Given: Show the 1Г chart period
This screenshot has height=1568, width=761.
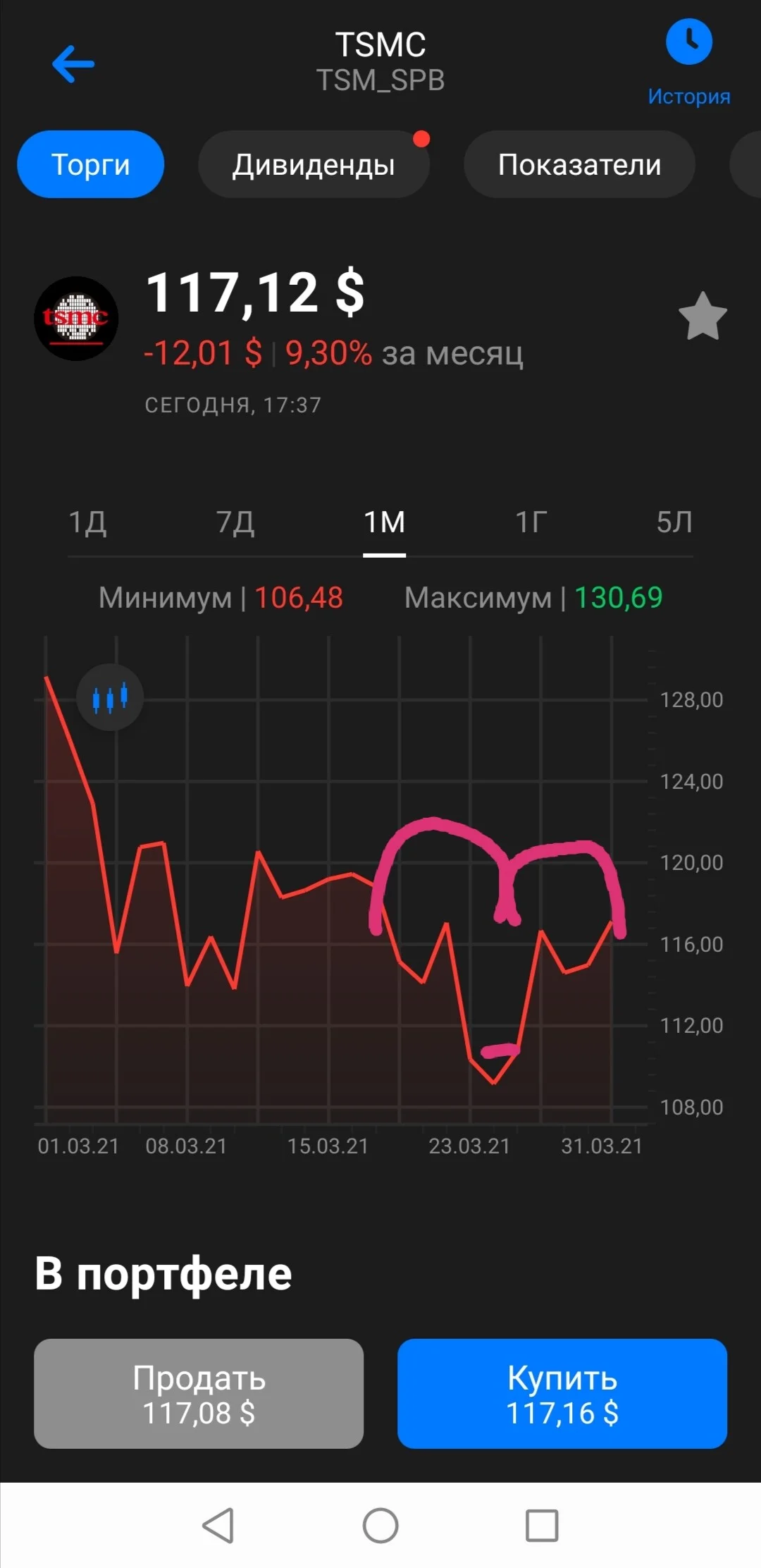Looking at the screenshot, I should [531, 522].
